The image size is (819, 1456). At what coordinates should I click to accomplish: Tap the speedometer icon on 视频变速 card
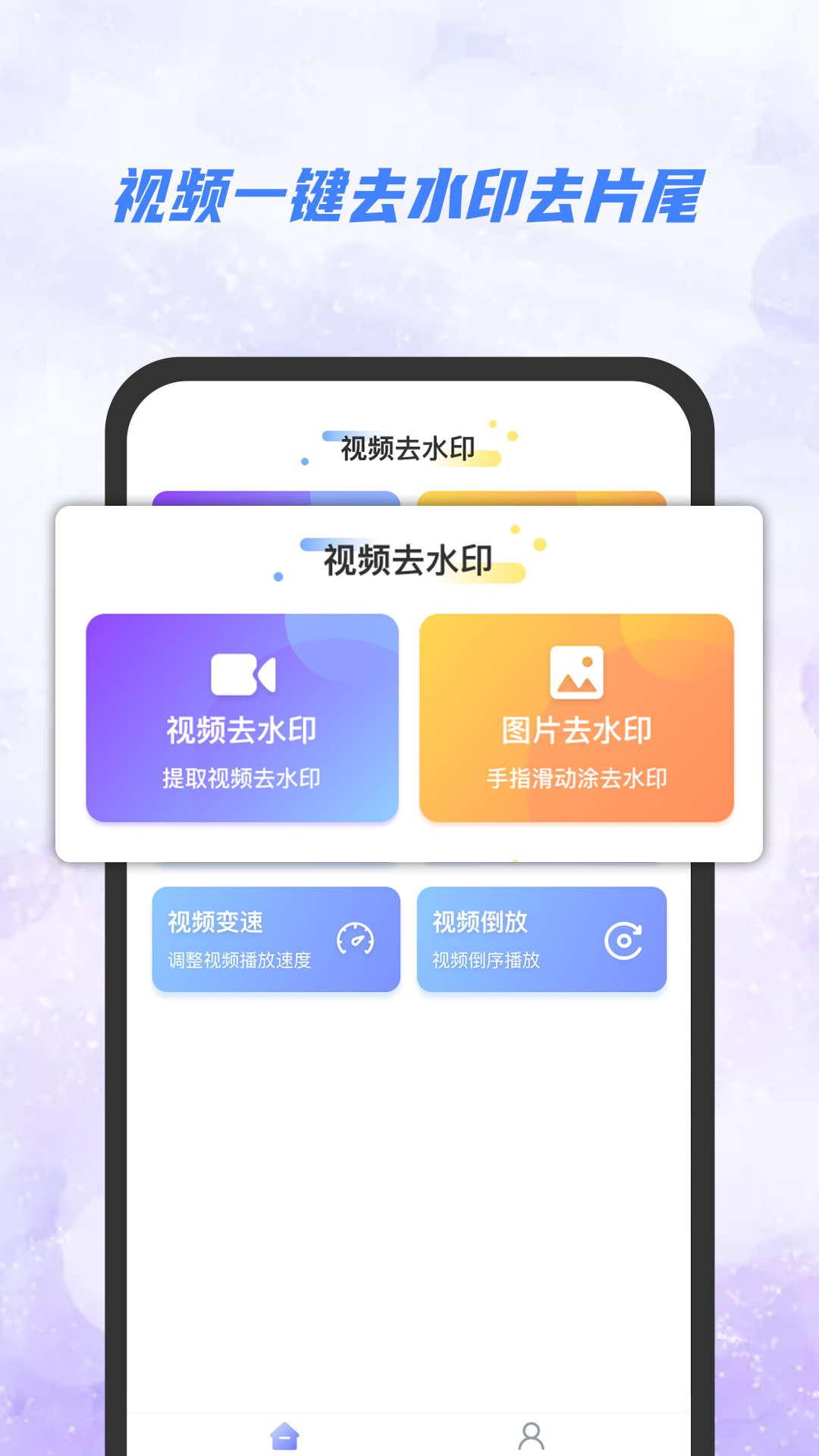pyautogui.click(x=356, y=939)
